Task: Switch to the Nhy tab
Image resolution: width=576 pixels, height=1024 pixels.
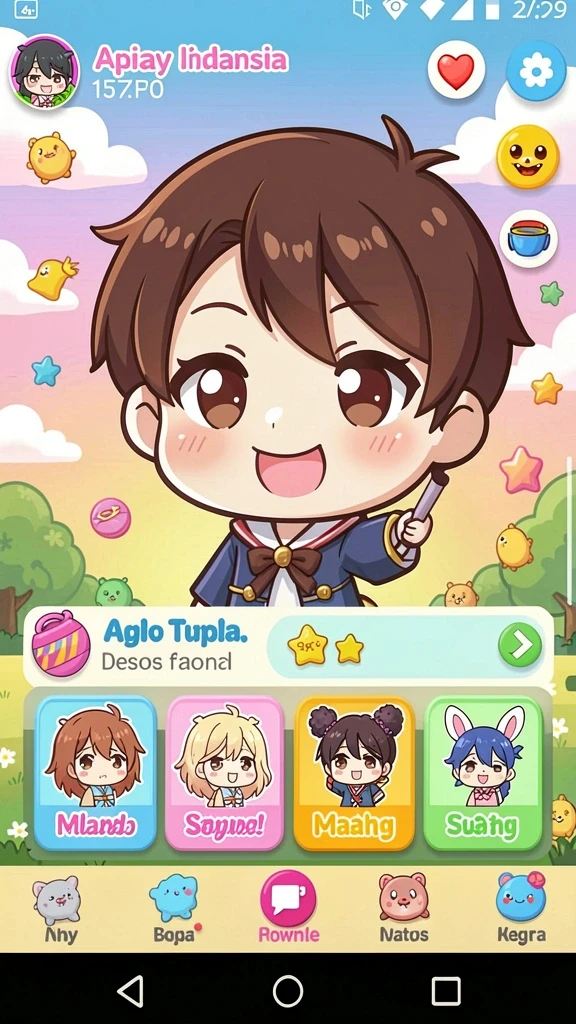Action: coord(57,909)
